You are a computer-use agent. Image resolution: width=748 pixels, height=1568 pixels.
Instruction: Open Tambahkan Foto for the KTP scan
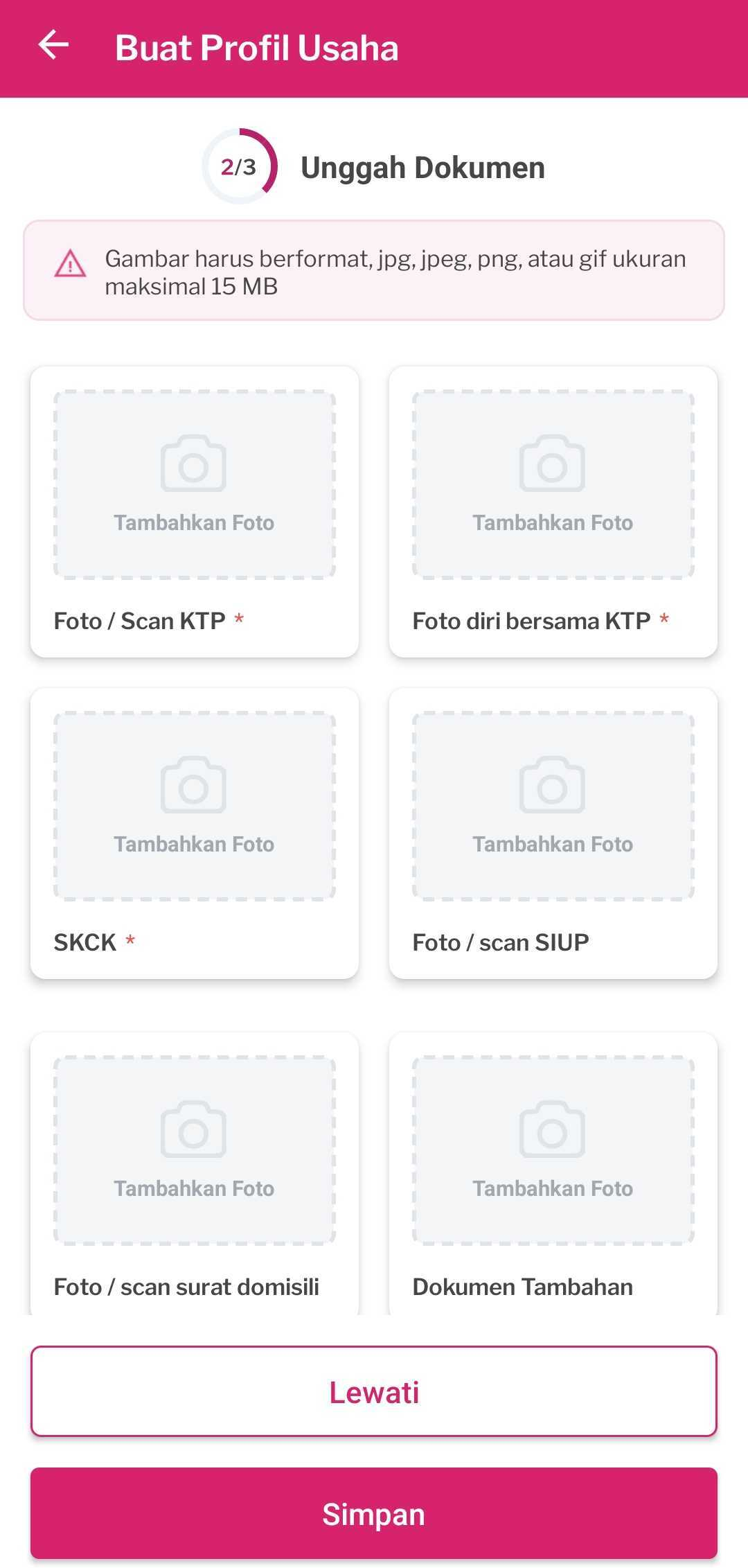[x=194, y=522]
